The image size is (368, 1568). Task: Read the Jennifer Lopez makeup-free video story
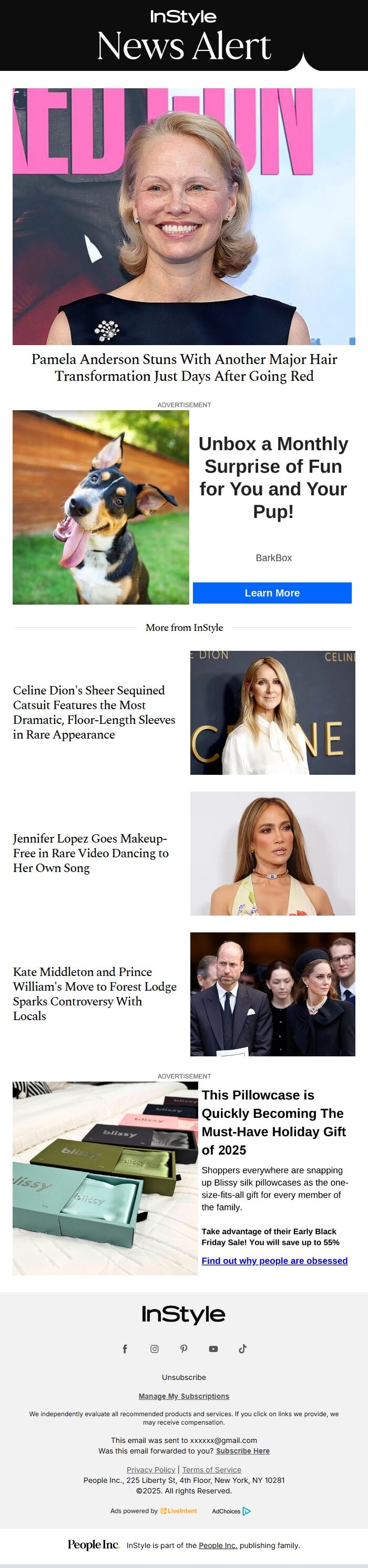90,853
